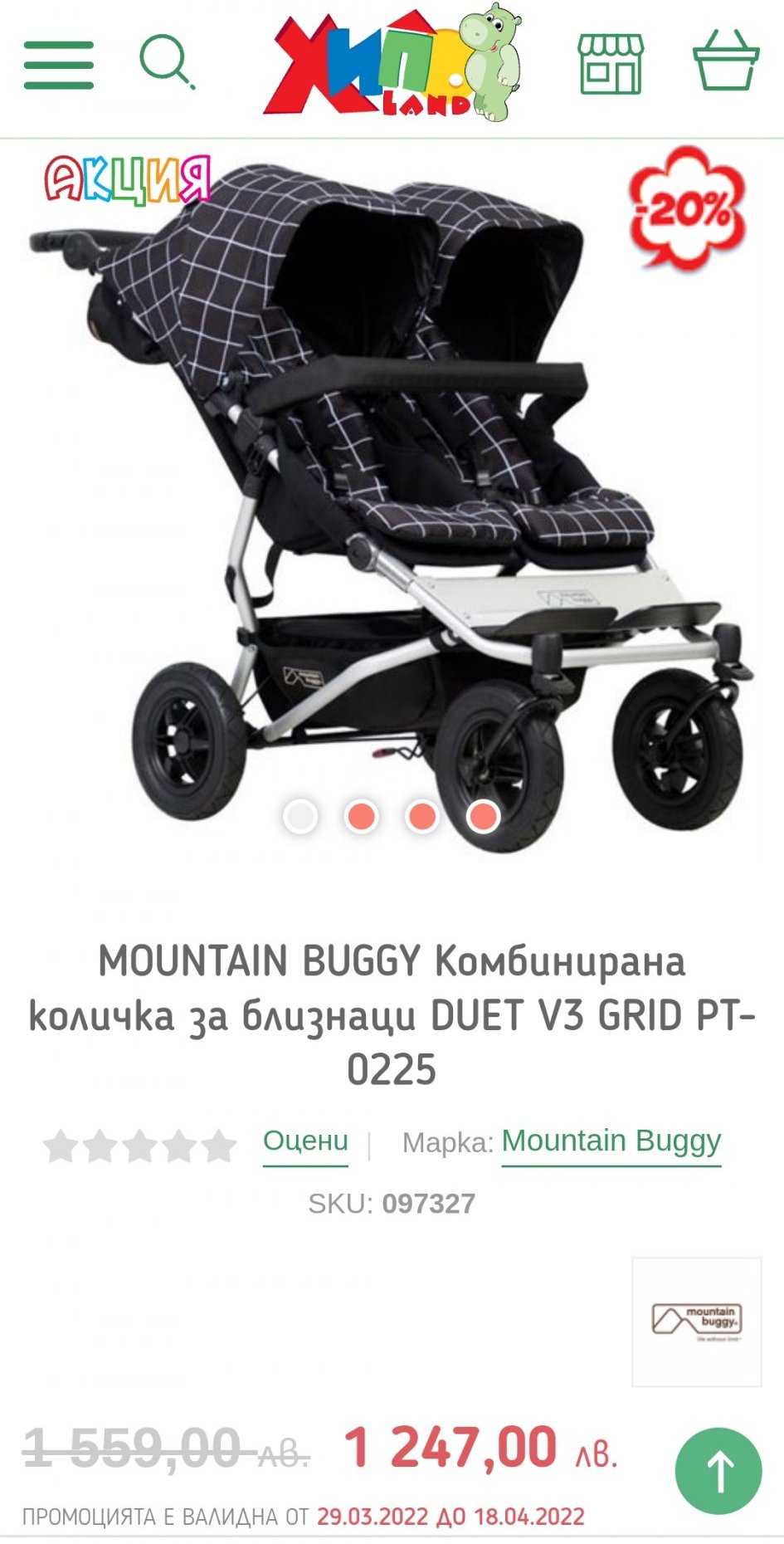Viewport: 784px width, 1544px height.
Task: Open the Оцени rating link
Action: click(x=305, y=1141)
